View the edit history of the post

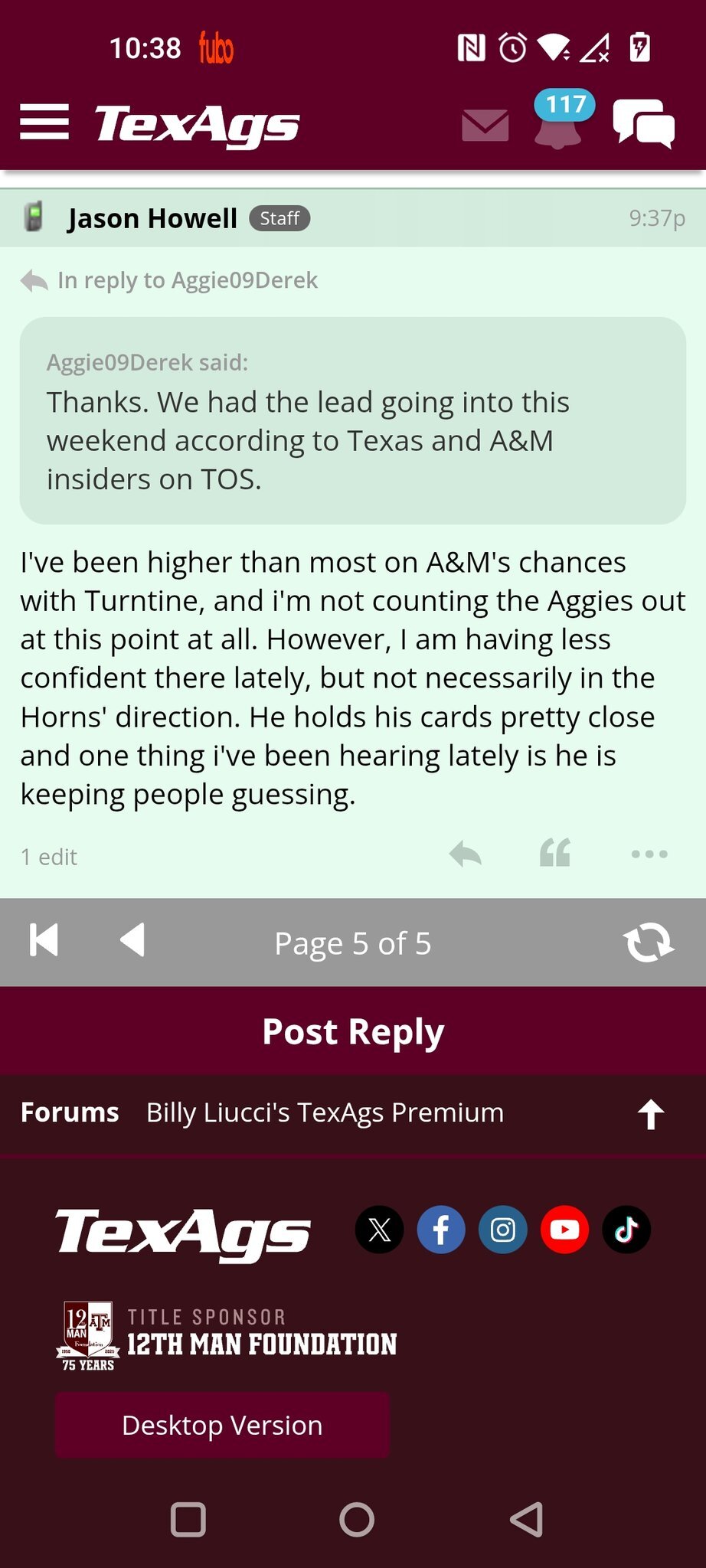(49, 857)
